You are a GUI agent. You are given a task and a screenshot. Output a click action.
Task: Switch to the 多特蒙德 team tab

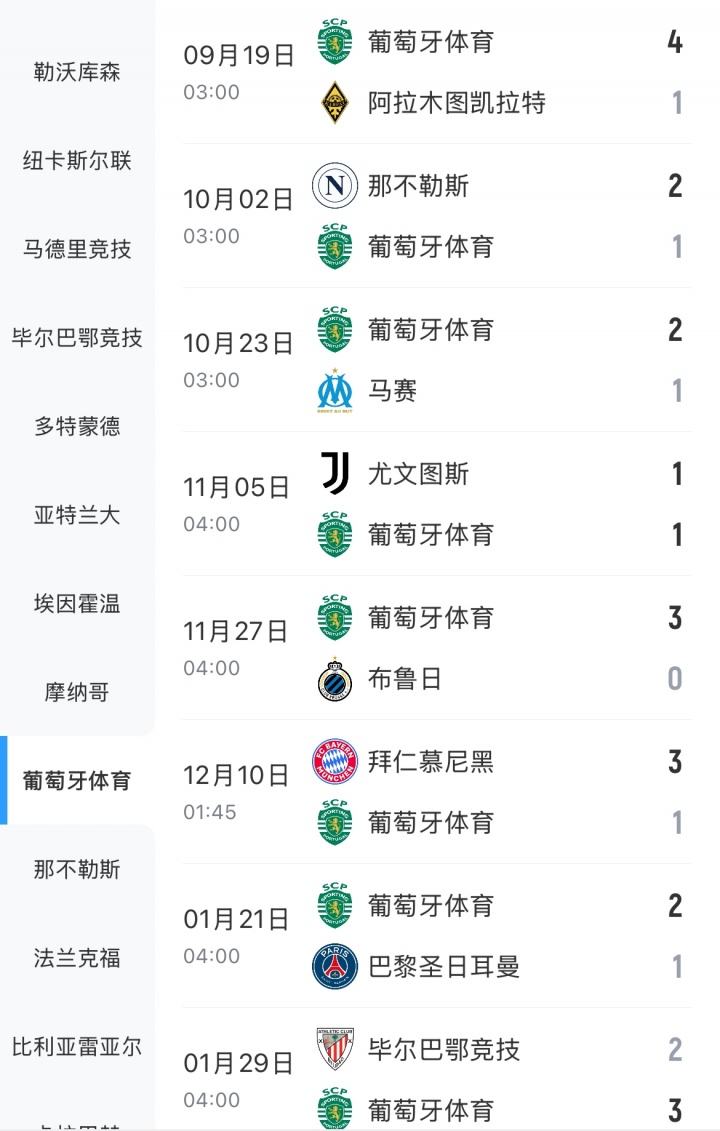tap(75, 427)
